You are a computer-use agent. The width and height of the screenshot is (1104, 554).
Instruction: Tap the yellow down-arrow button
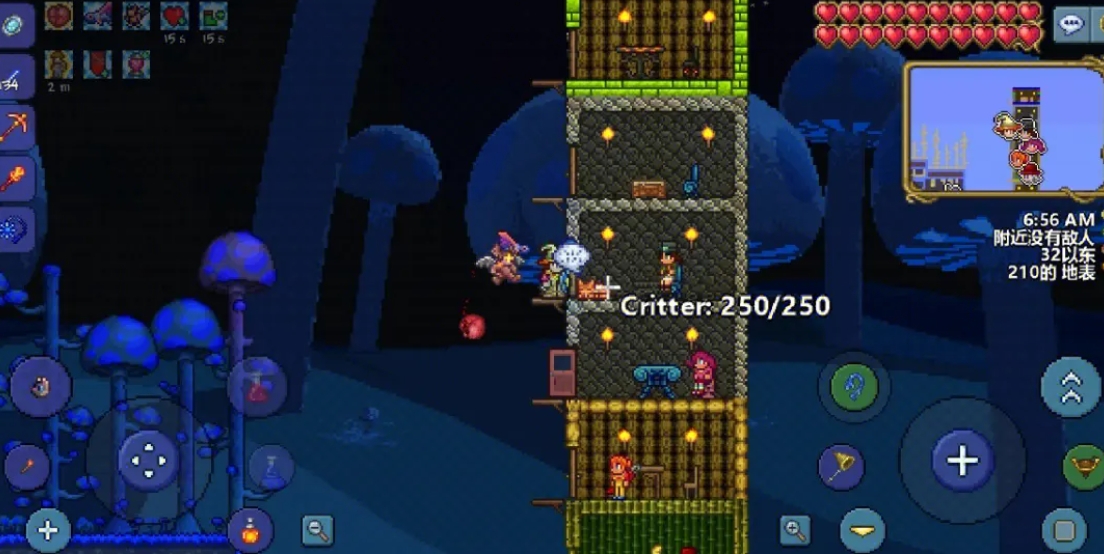coord(862,530)
